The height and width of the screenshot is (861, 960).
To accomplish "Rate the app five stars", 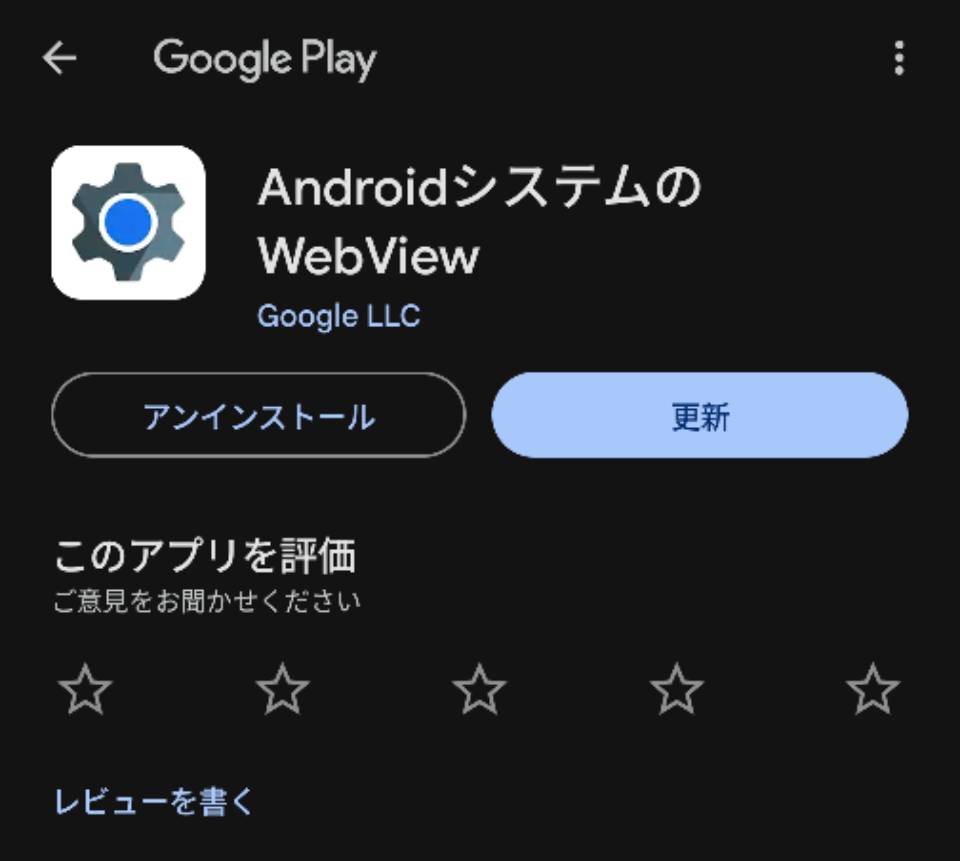I will (x=873, y=689).
